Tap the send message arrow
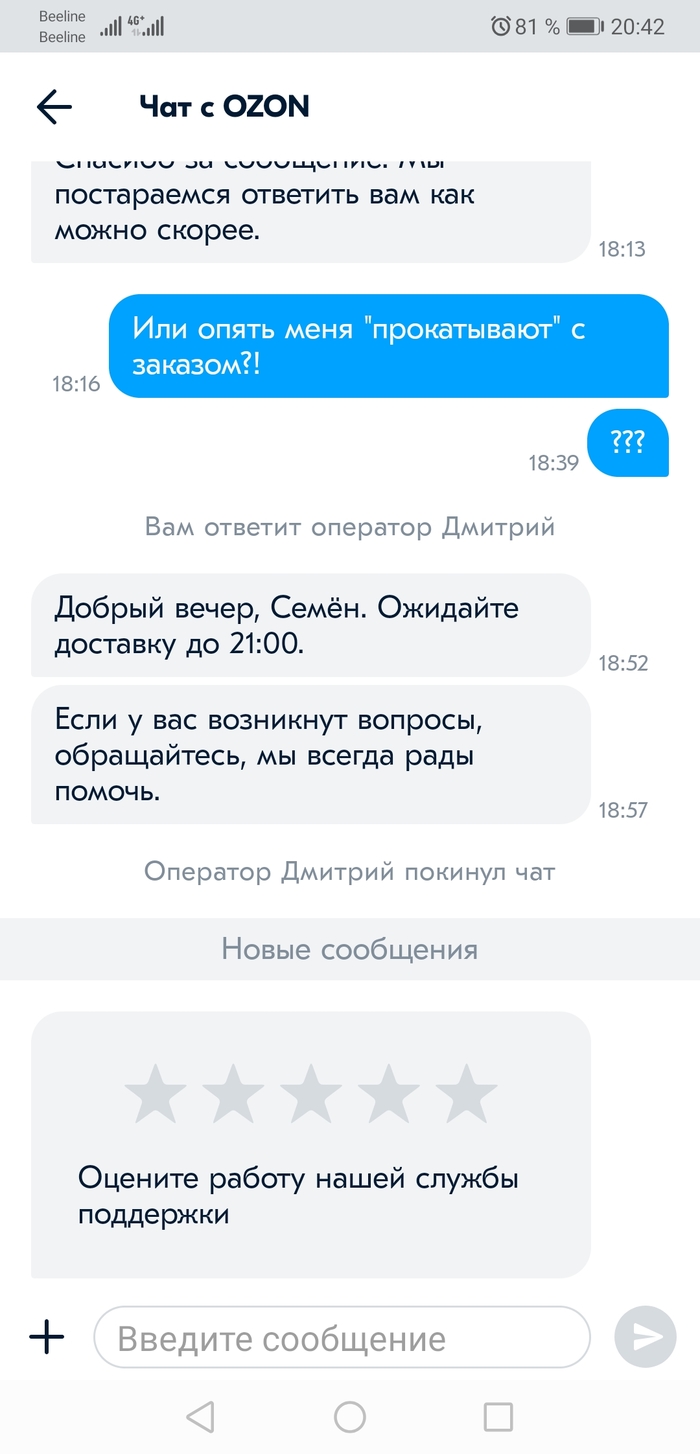 [x=645, y=1337]
